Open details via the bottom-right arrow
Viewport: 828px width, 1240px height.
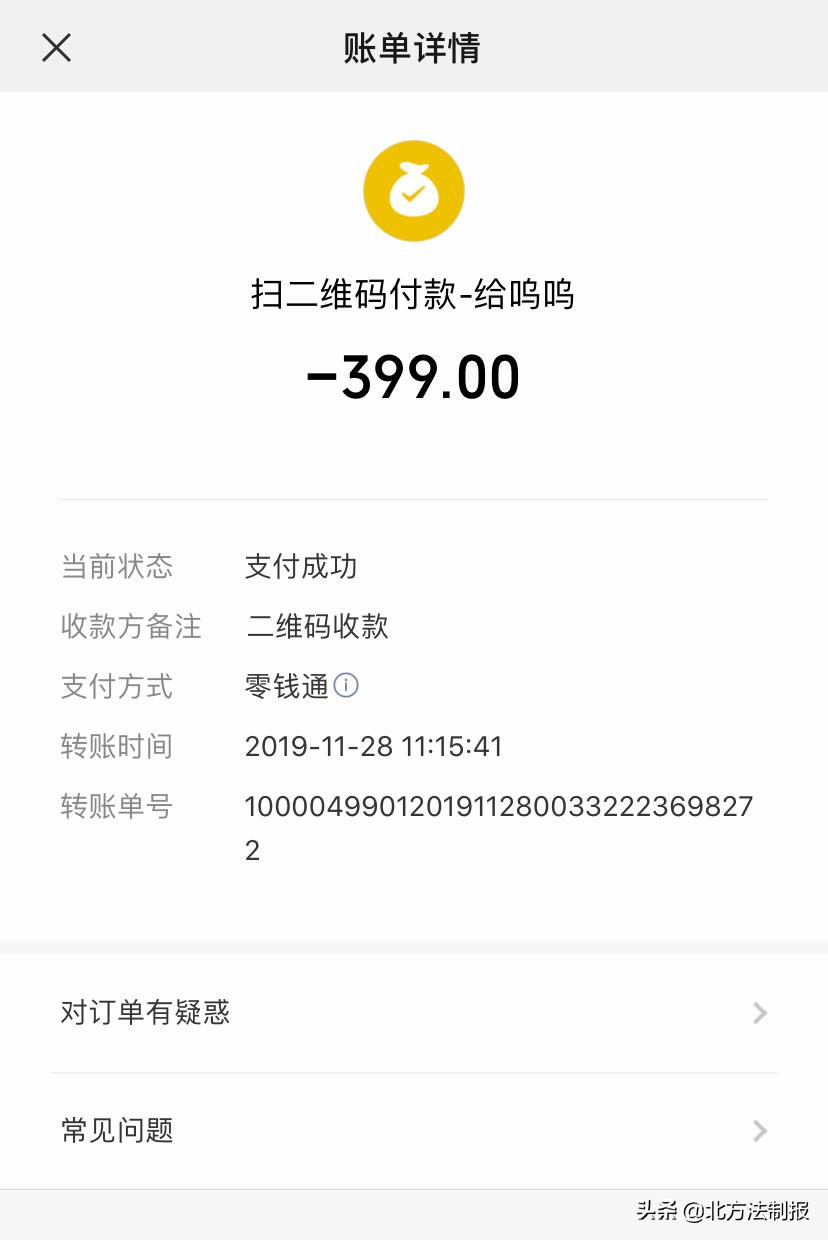pyautogui.click(x=760, y=1131)
